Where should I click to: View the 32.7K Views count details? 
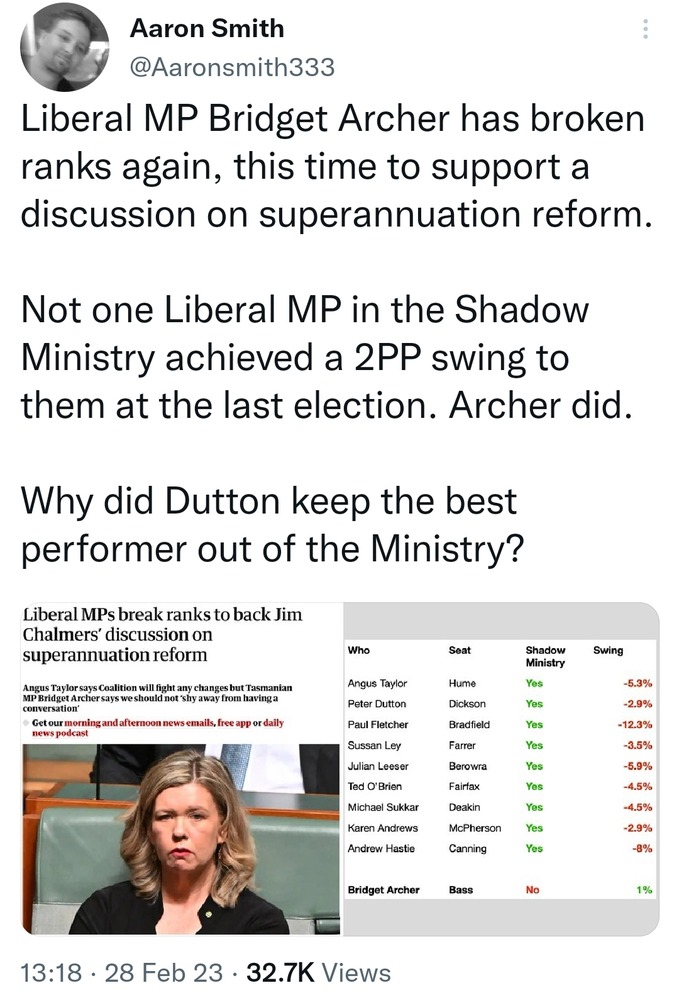pos(319,971)
